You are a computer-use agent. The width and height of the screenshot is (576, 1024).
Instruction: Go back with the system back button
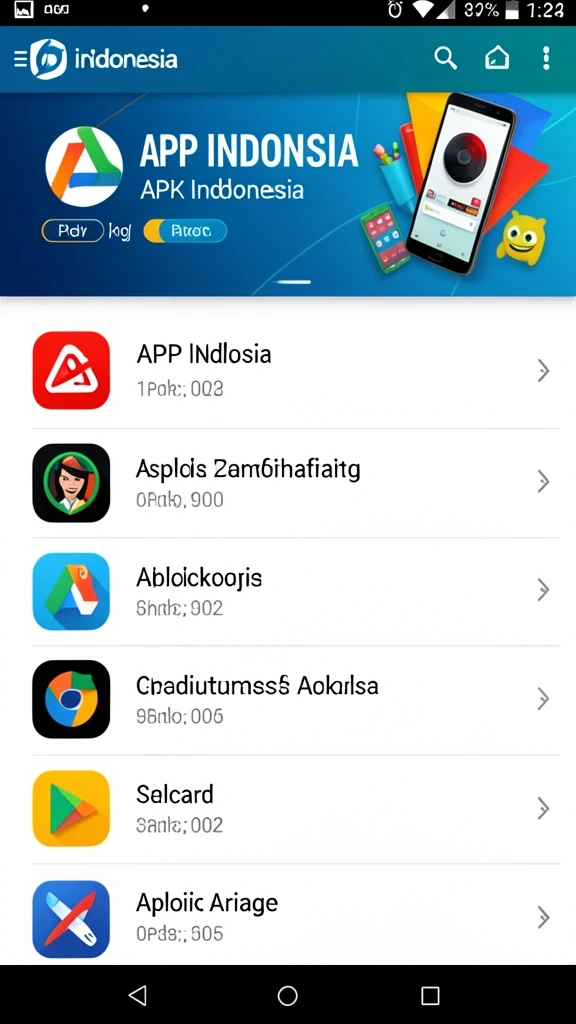click(x=137, y=995)
